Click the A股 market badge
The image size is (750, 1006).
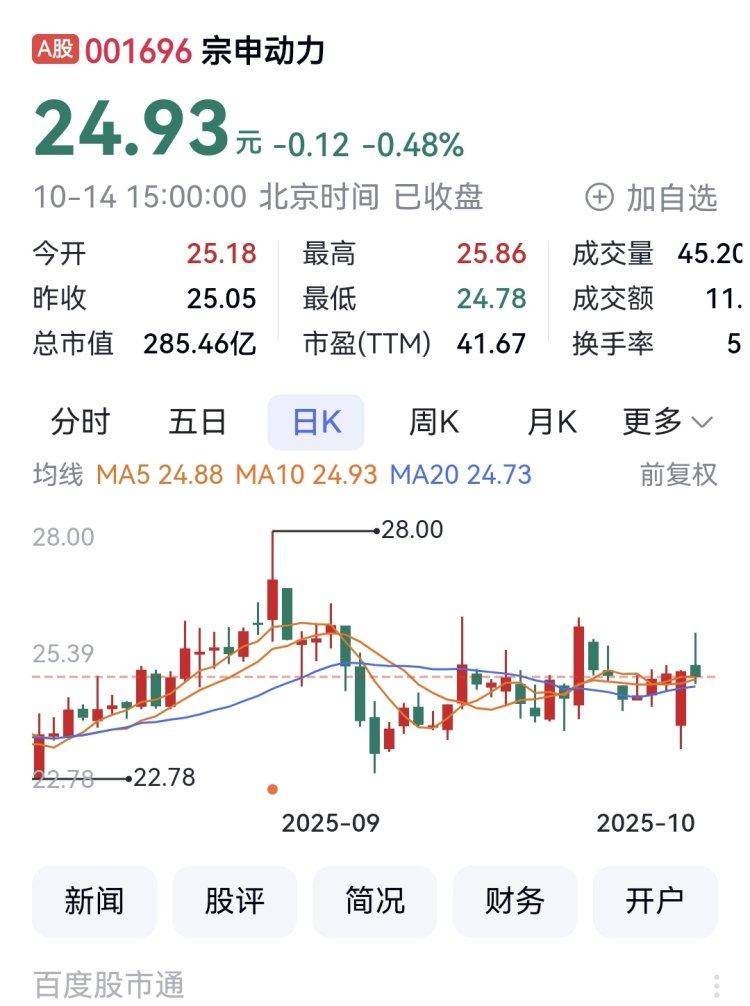pos(55,48)
